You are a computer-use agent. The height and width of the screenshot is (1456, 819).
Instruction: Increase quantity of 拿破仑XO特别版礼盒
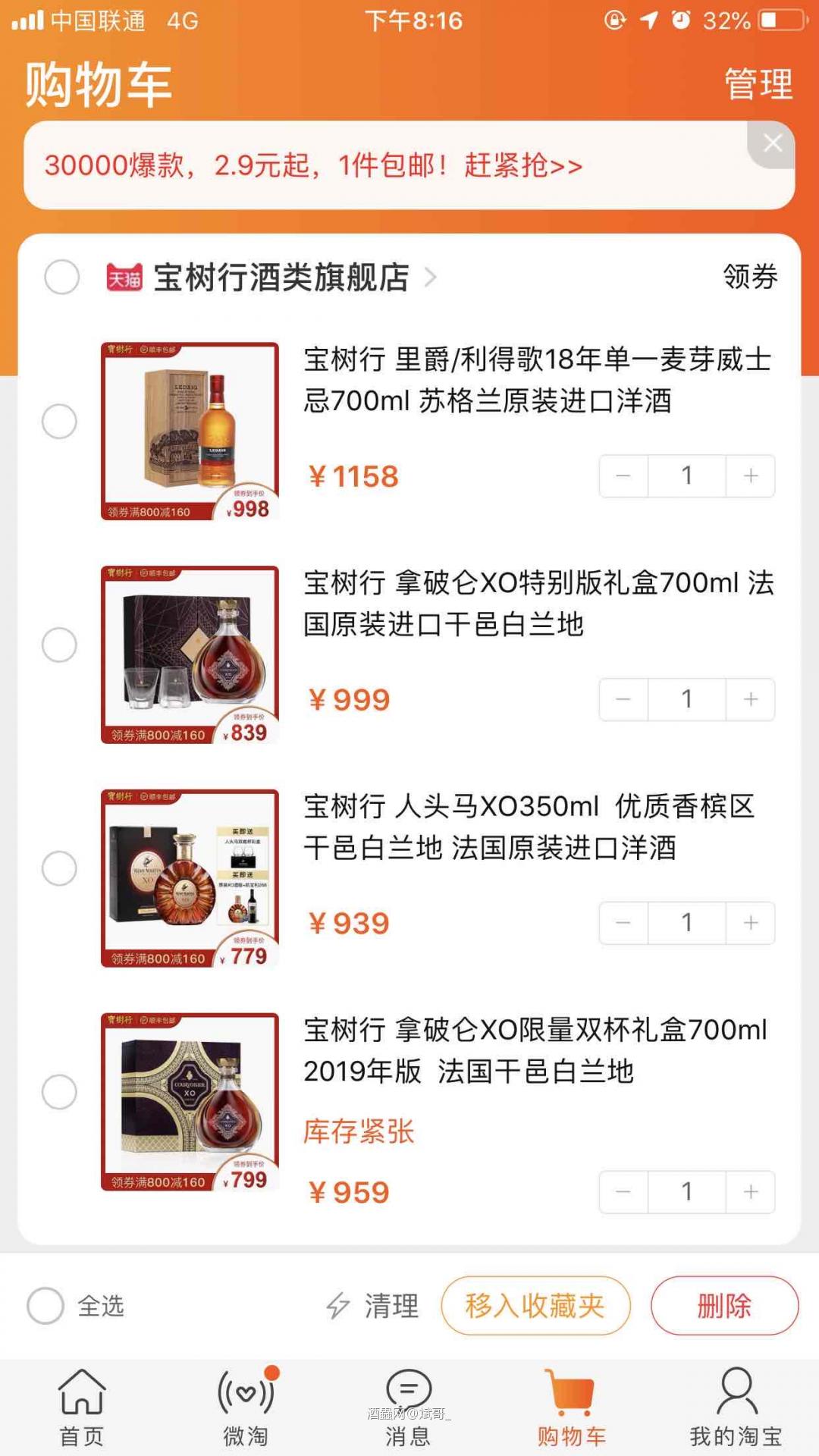click(749, 698)
